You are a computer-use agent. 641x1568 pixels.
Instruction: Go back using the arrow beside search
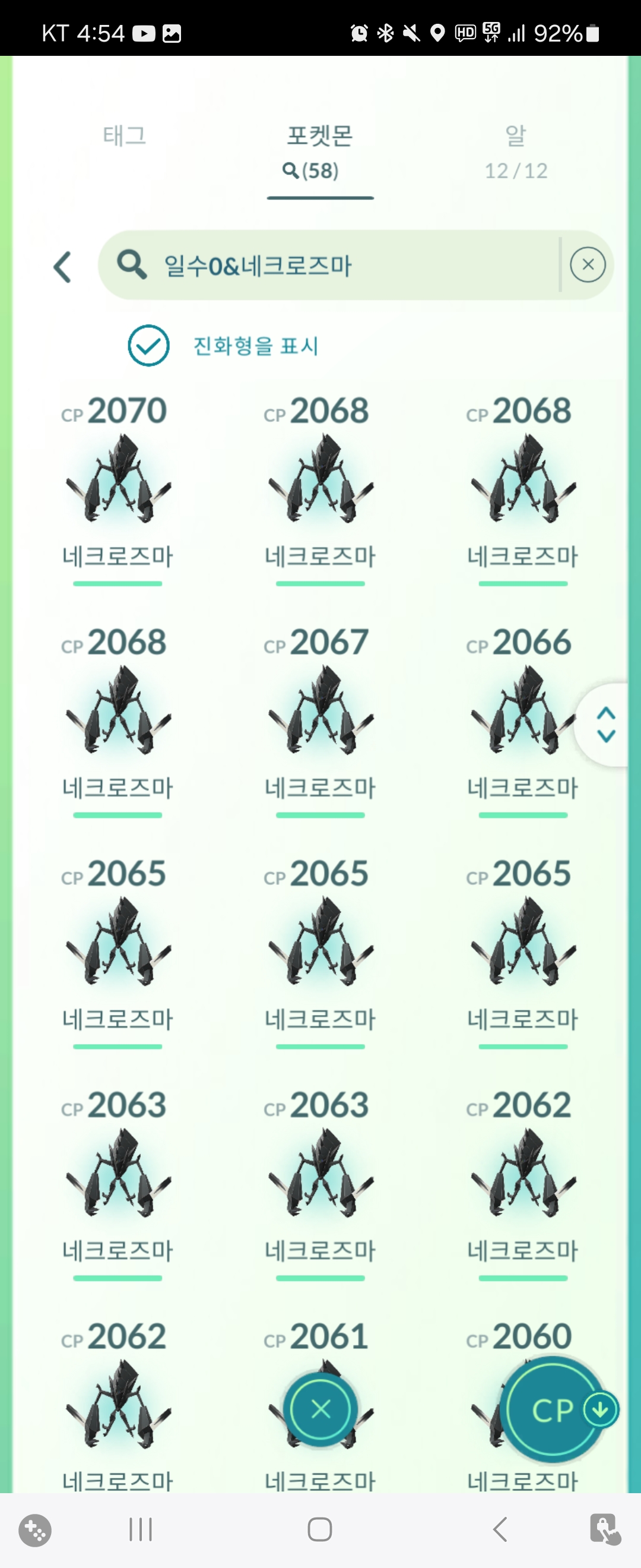coord(63,267)
